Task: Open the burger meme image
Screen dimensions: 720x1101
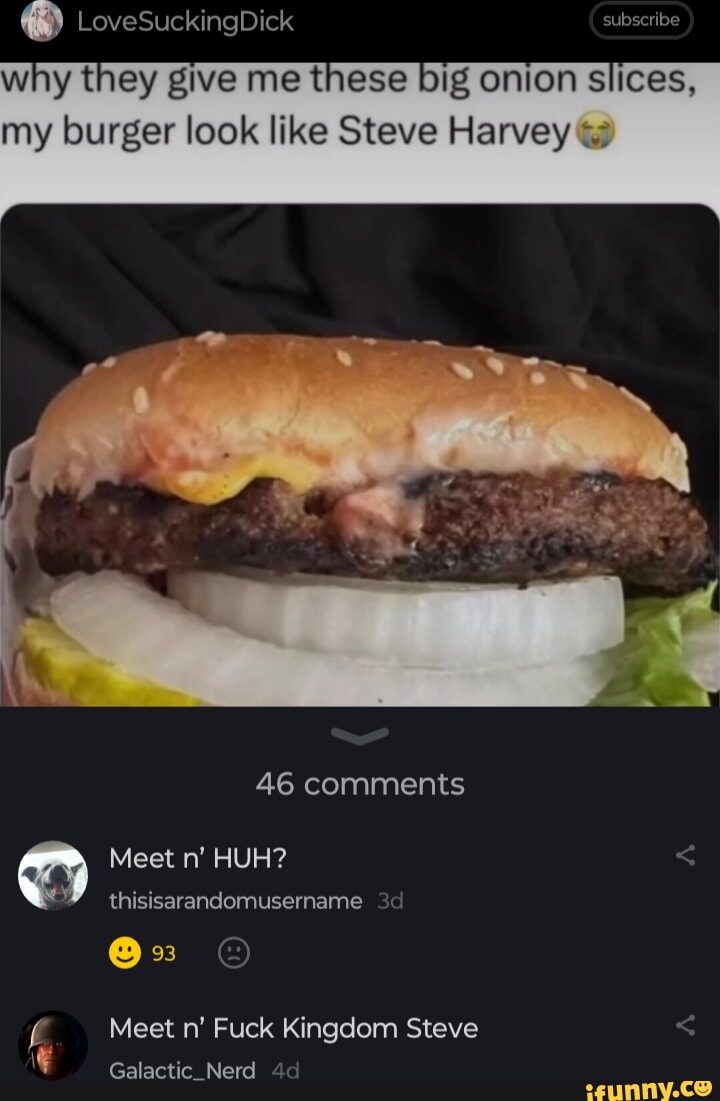Action: point(360,455)
